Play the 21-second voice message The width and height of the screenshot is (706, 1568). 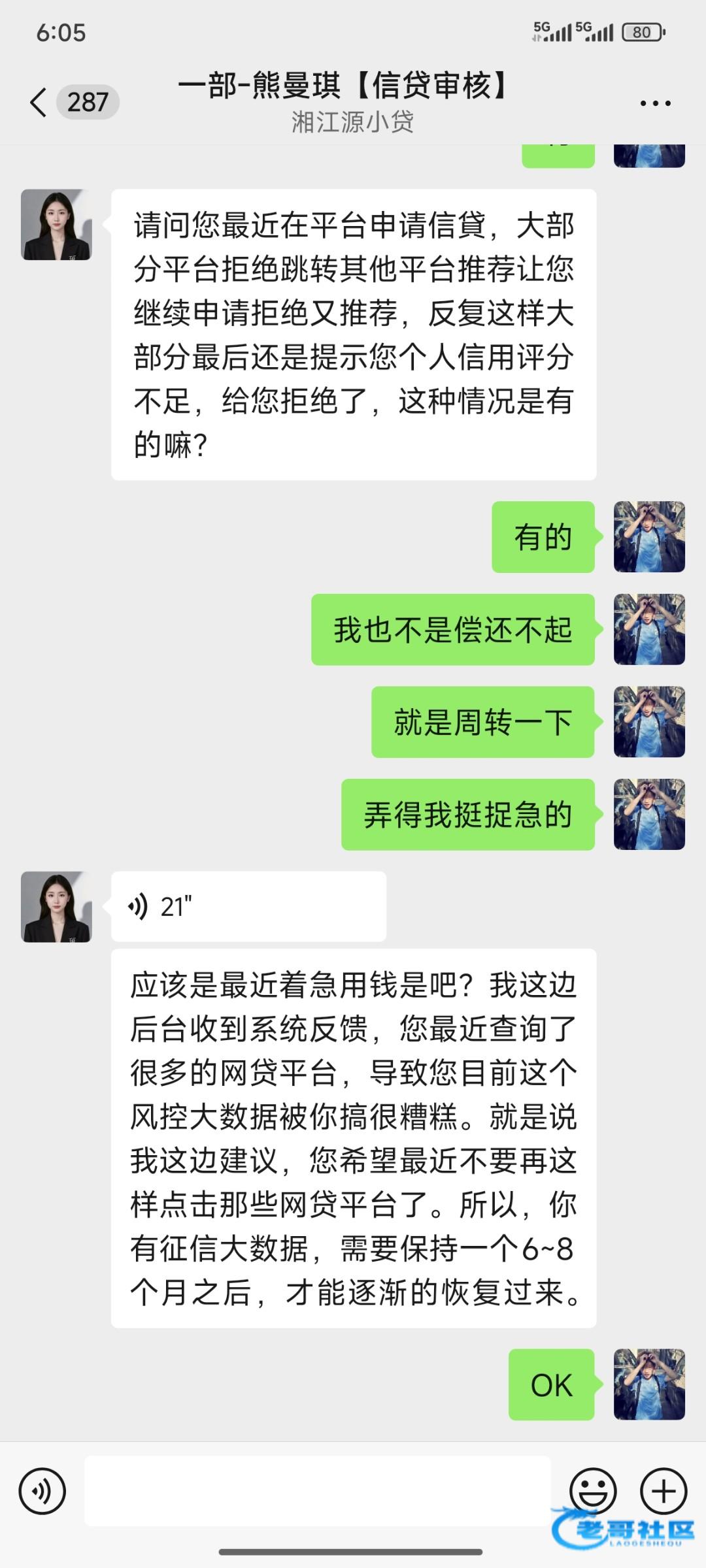tap(248, 907)
